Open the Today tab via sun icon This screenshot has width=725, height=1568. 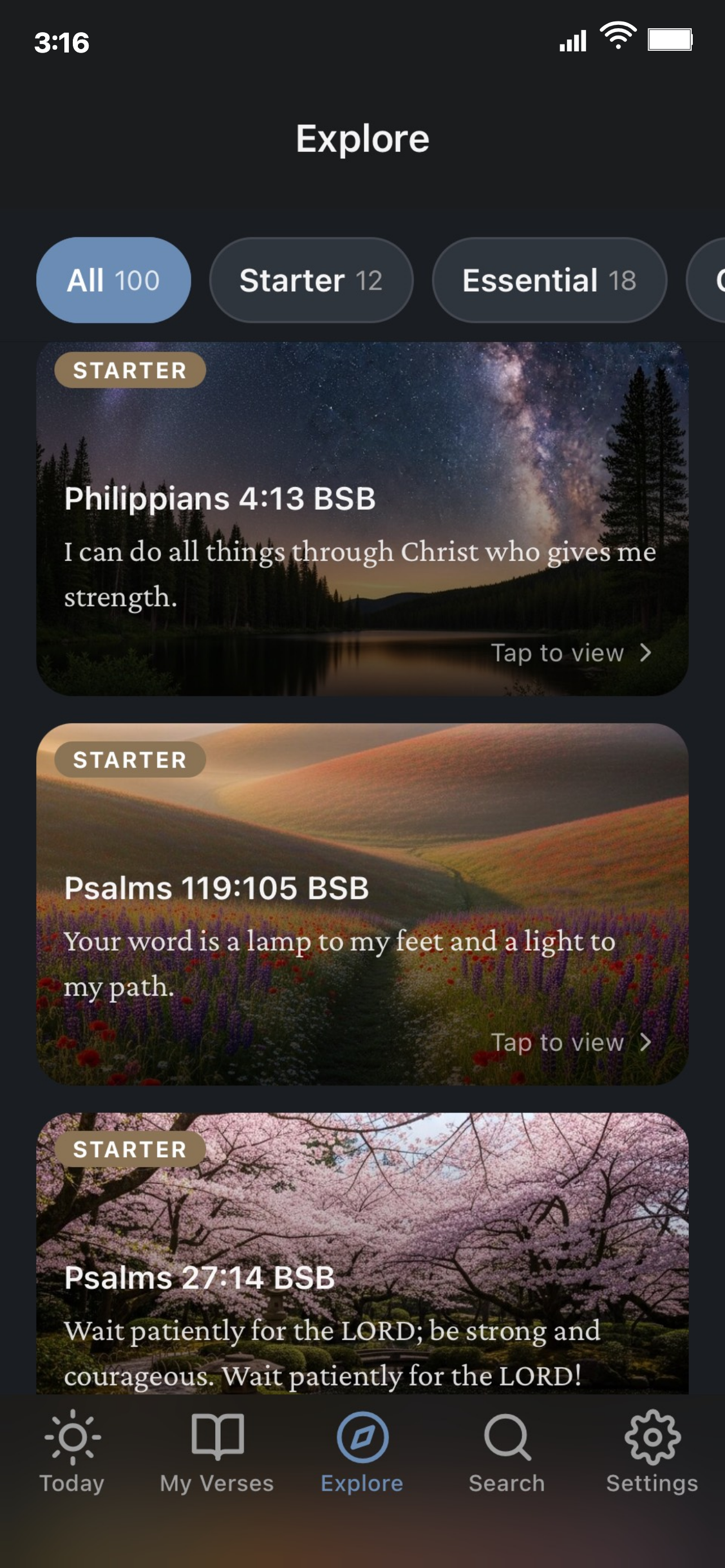(x=72, y=1443)
